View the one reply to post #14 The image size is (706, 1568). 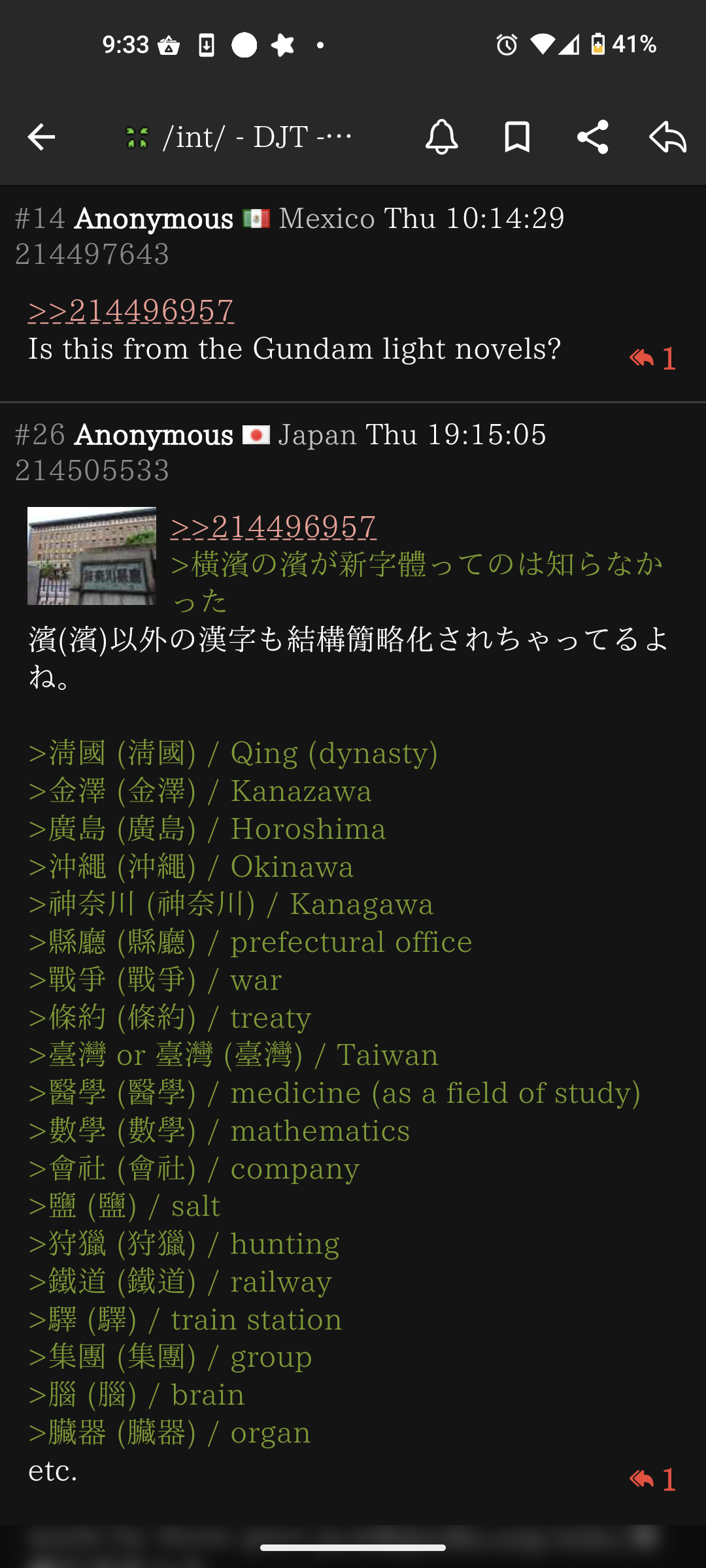[x=652, y=358]
